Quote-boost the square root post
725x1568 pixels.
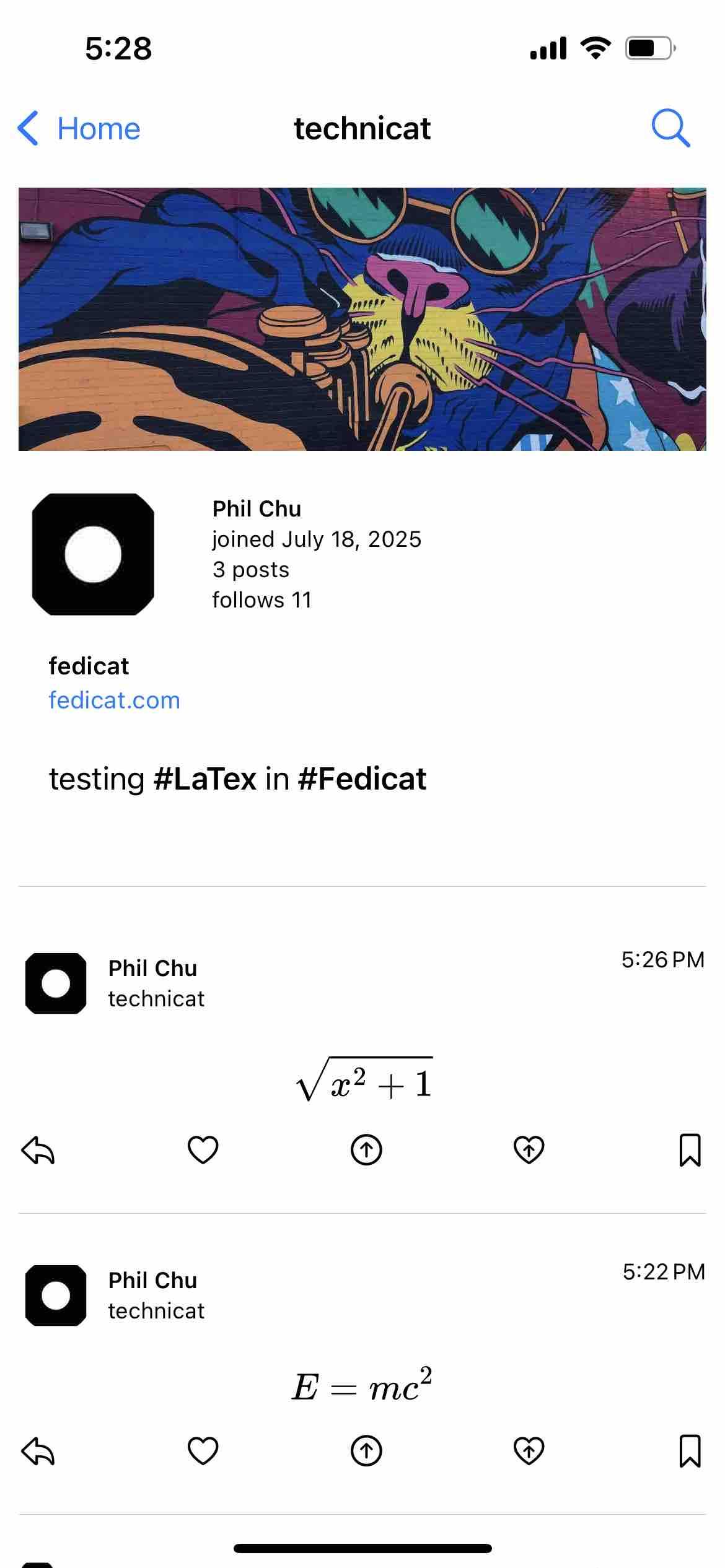click(x=527, y=1149)
